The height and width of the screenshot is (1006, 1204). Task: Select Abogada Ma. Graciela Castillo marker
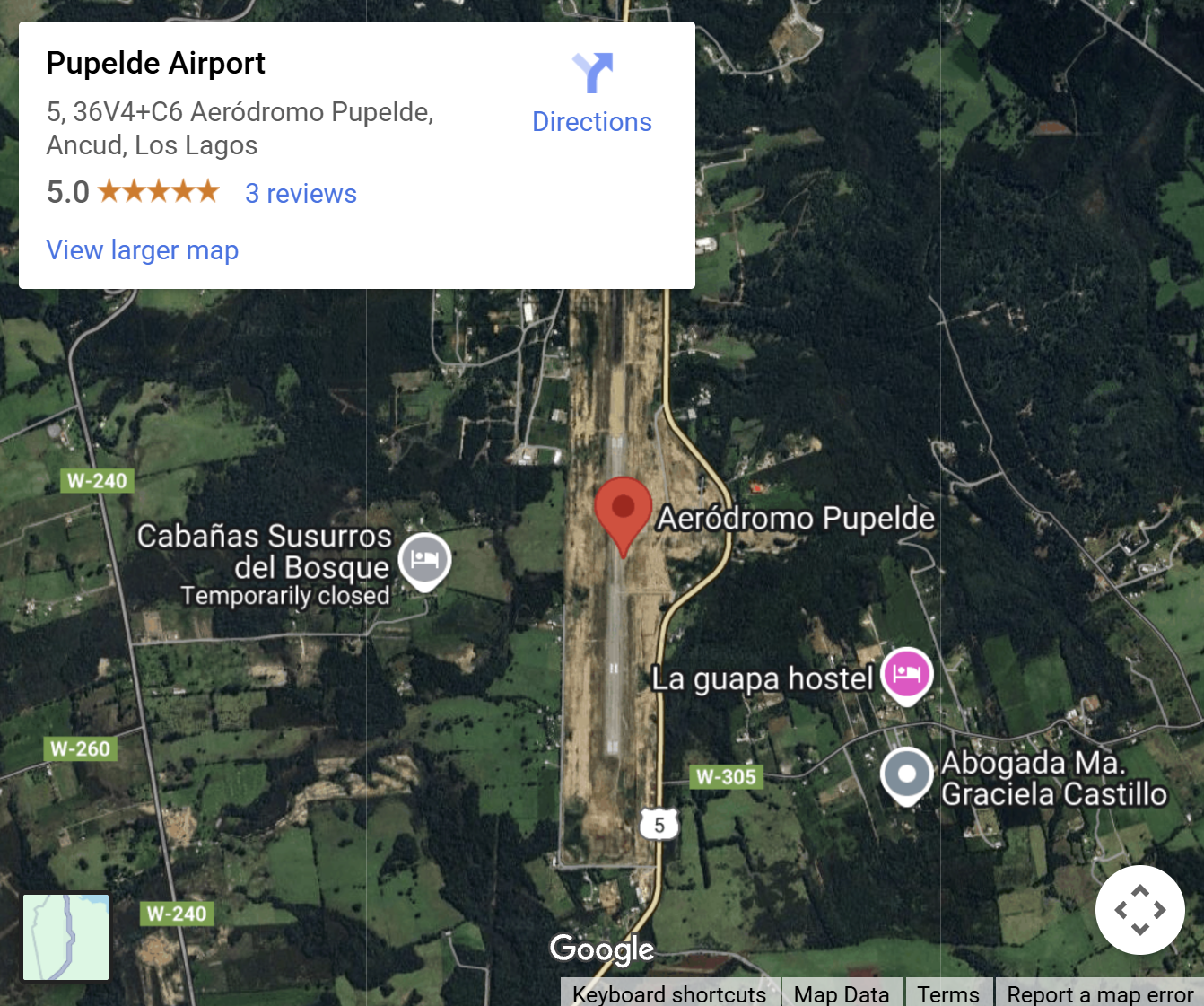(906, 774)
